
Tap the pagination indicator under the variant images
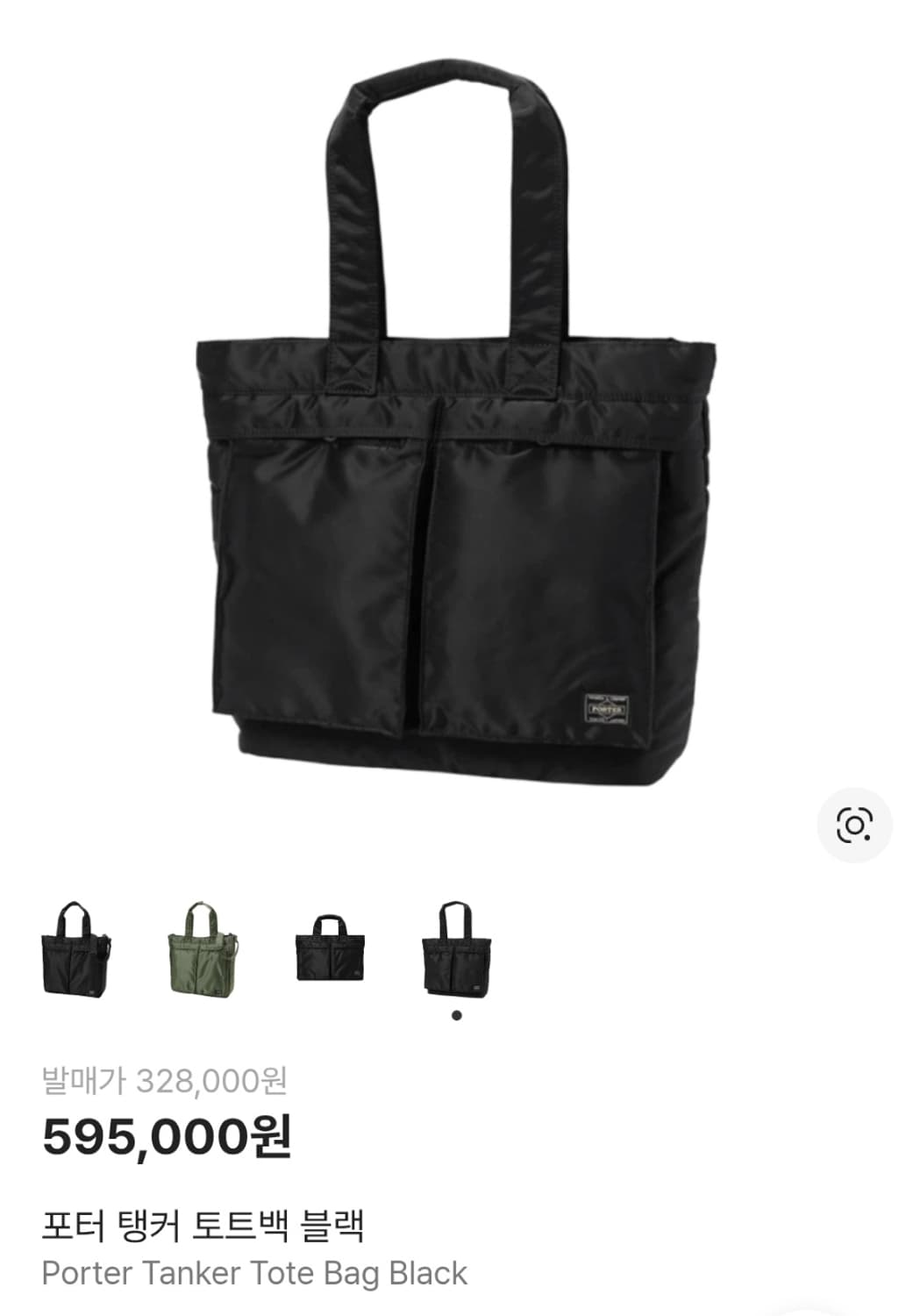click(x=457, y=1014)
